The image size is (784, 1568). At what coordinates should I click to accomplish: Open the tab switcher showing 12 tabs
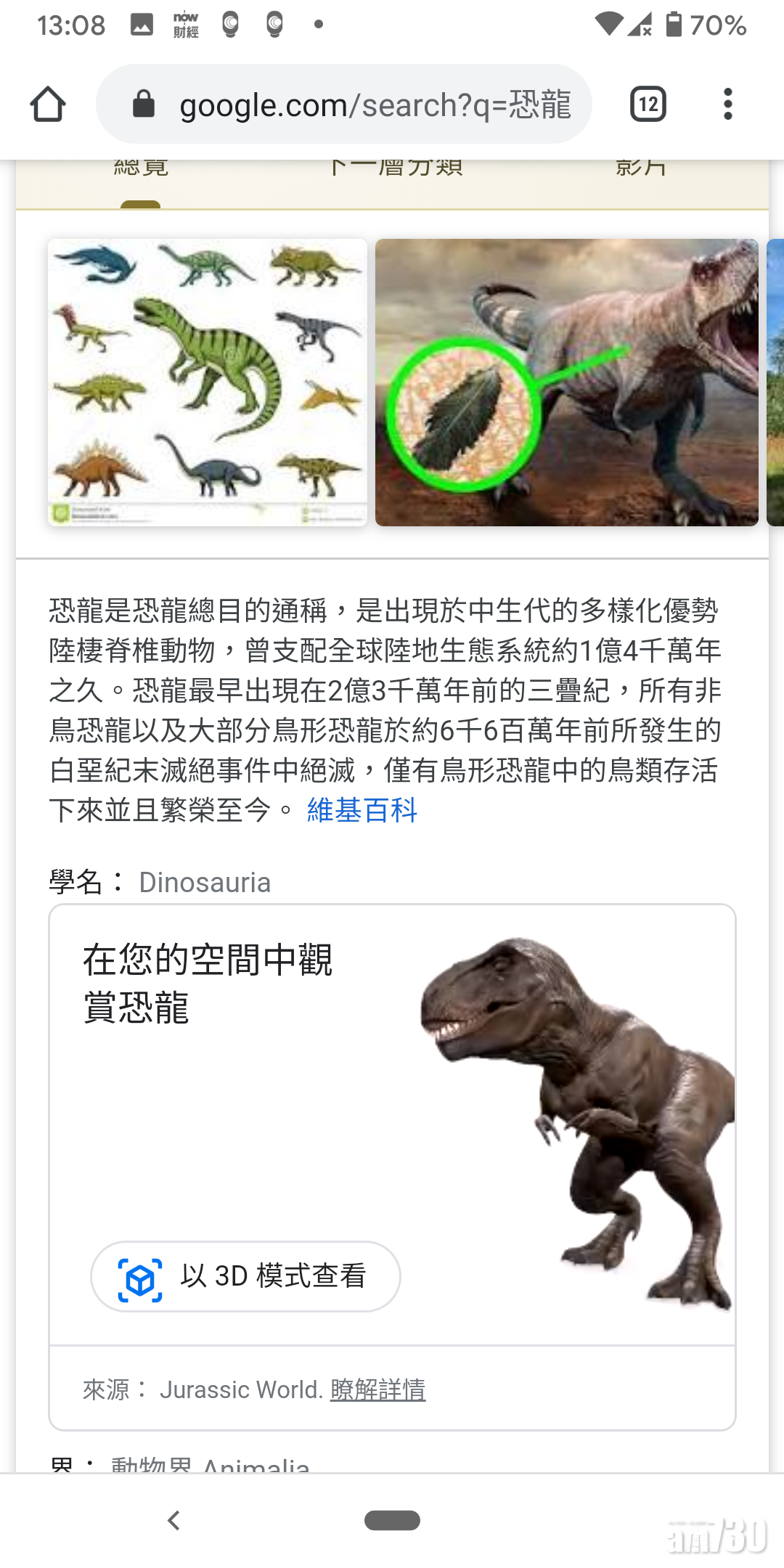(648, 105)
